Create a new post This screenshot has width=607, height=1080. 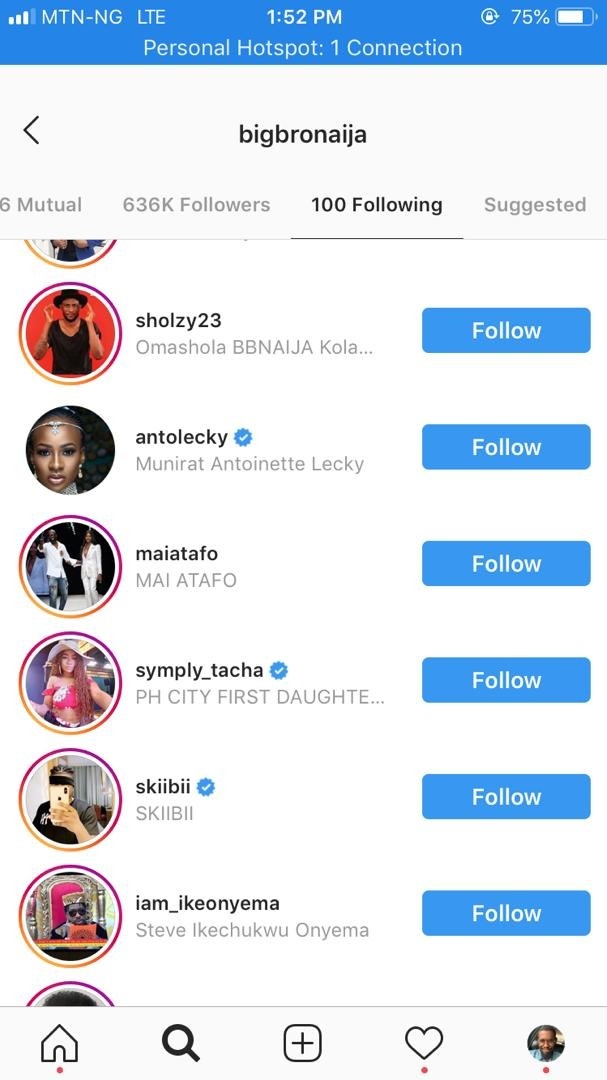click(x=302, y=1044)
